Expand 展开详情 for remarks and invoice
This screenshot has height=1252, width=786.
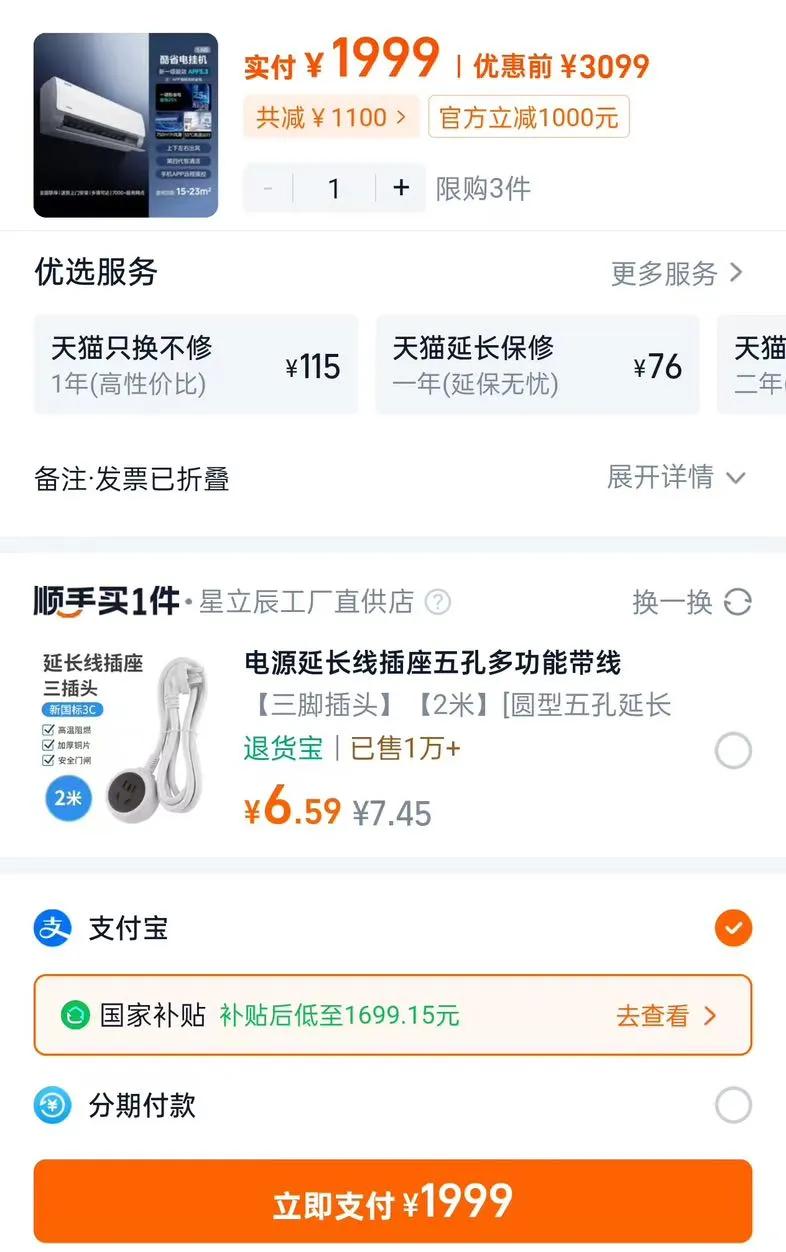click(x=677, y=477)
